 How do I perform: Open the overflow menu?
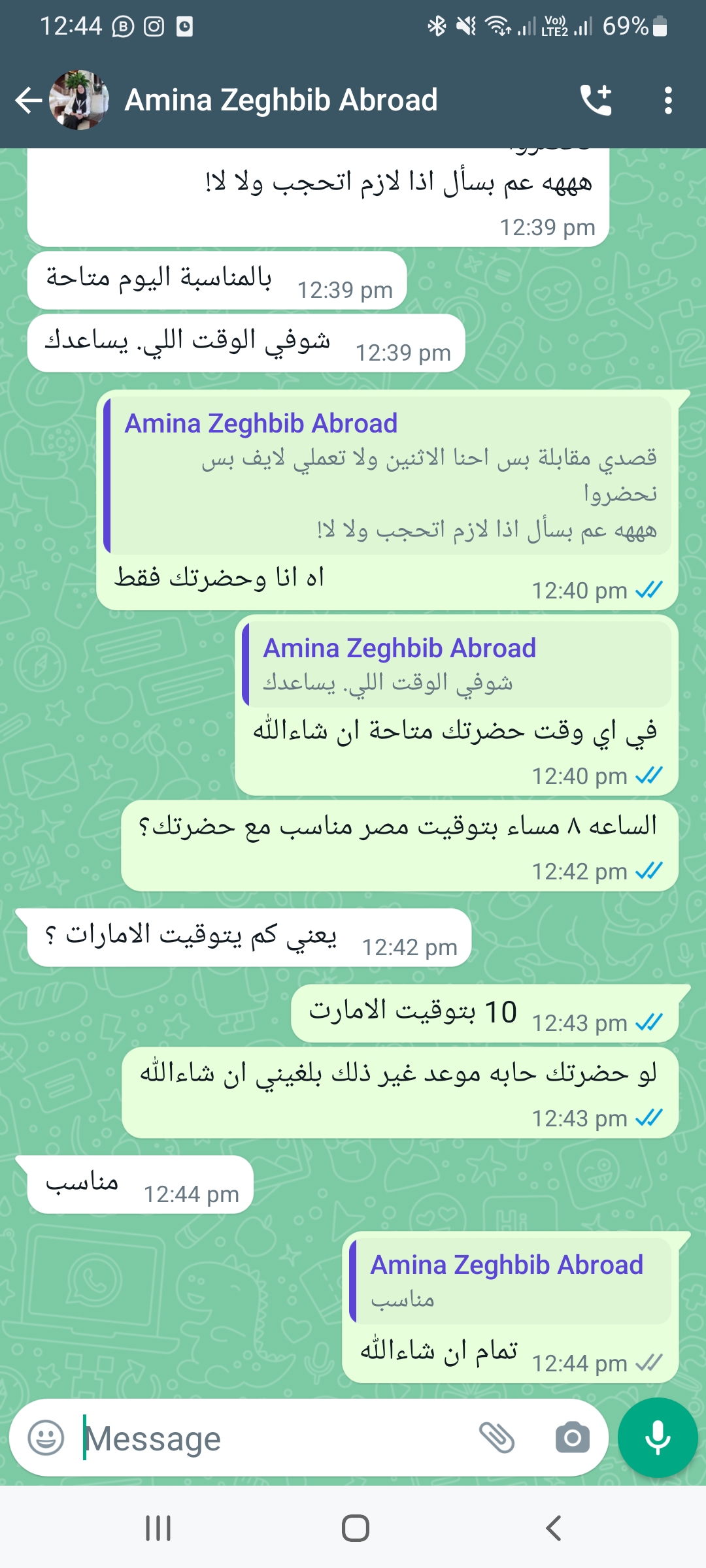click(667, 101)
